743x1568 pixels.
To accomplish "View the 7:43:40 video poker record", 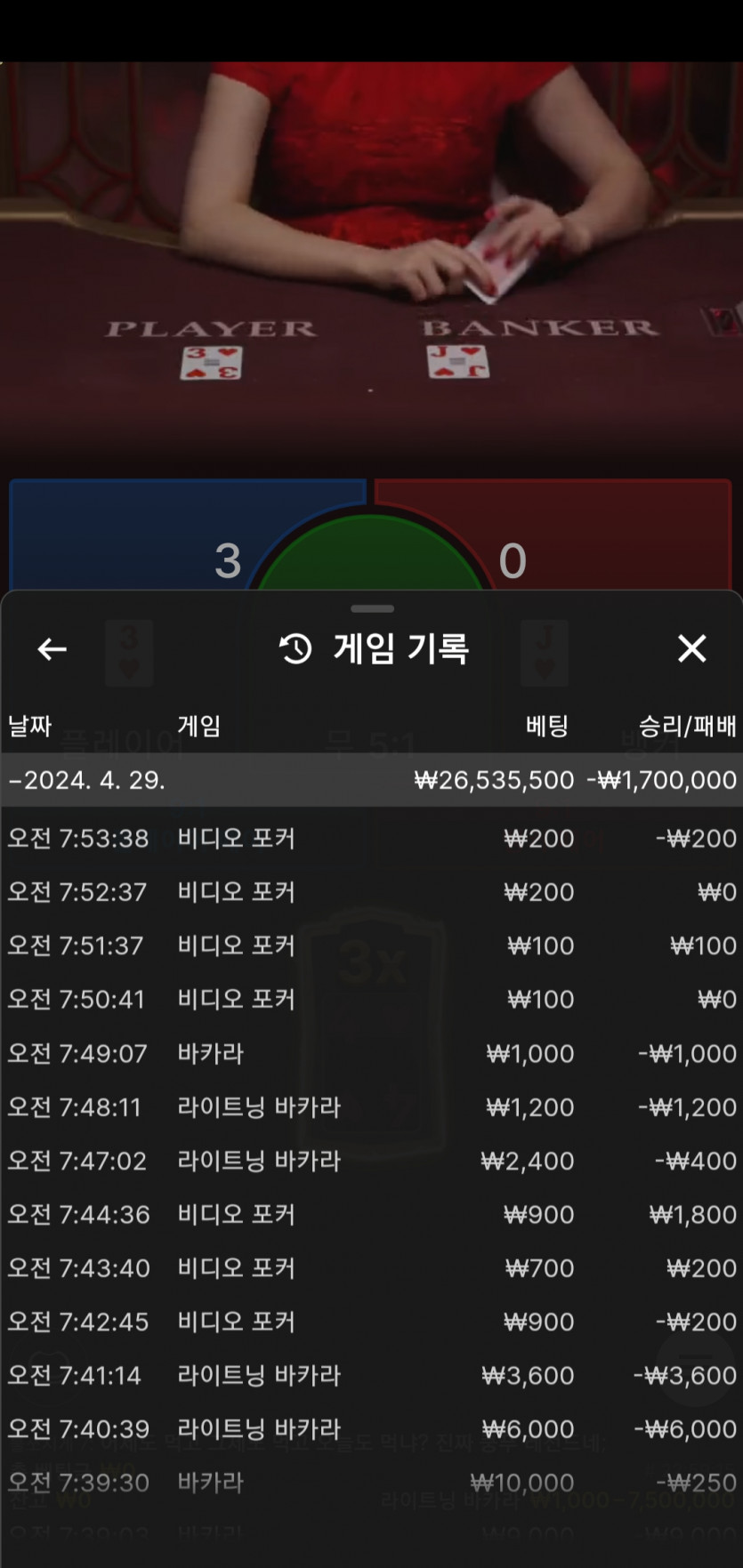I will (371, 1267).
